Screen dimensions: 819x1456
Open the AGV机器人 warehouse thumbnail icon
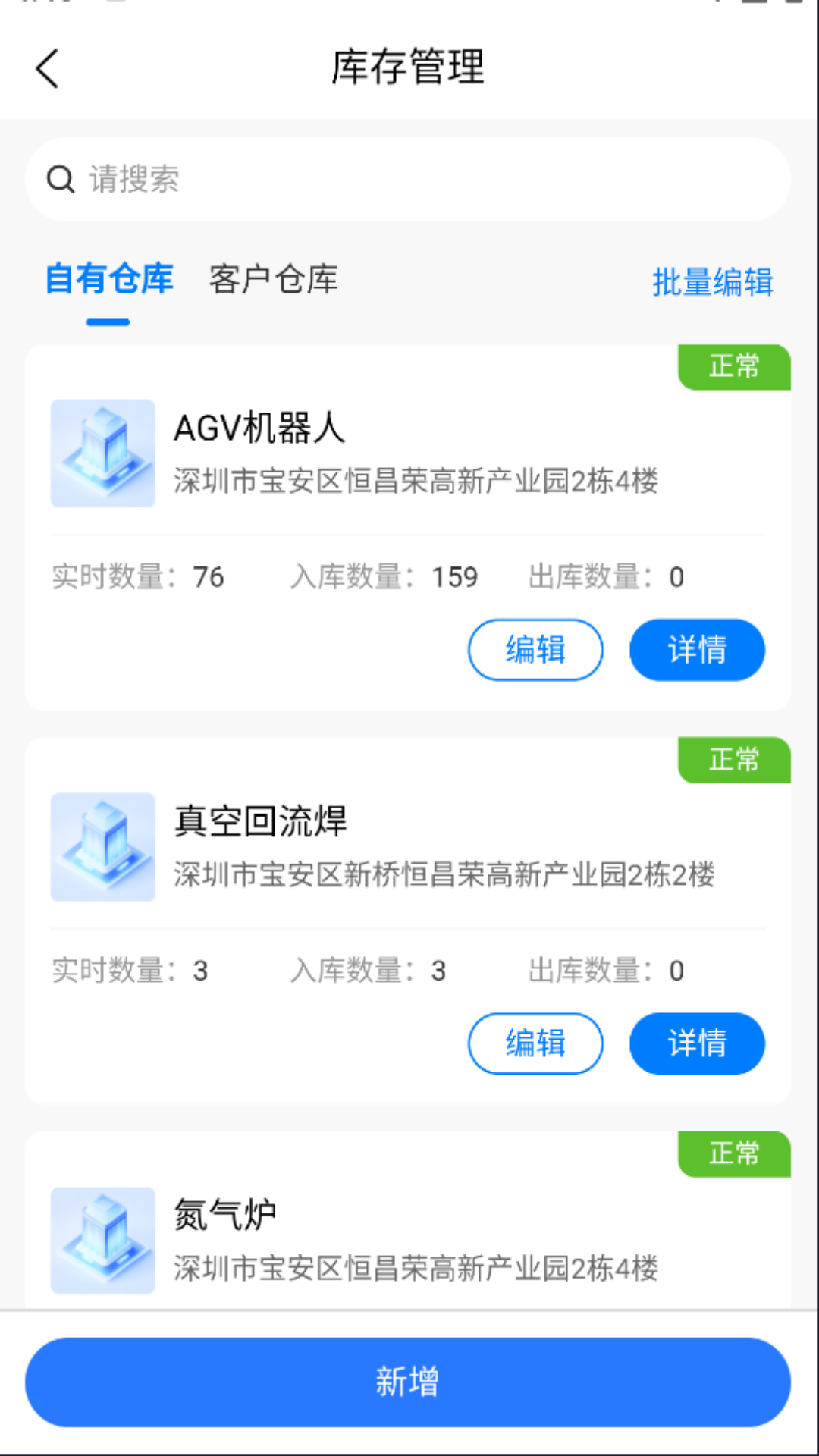(103, 452)
